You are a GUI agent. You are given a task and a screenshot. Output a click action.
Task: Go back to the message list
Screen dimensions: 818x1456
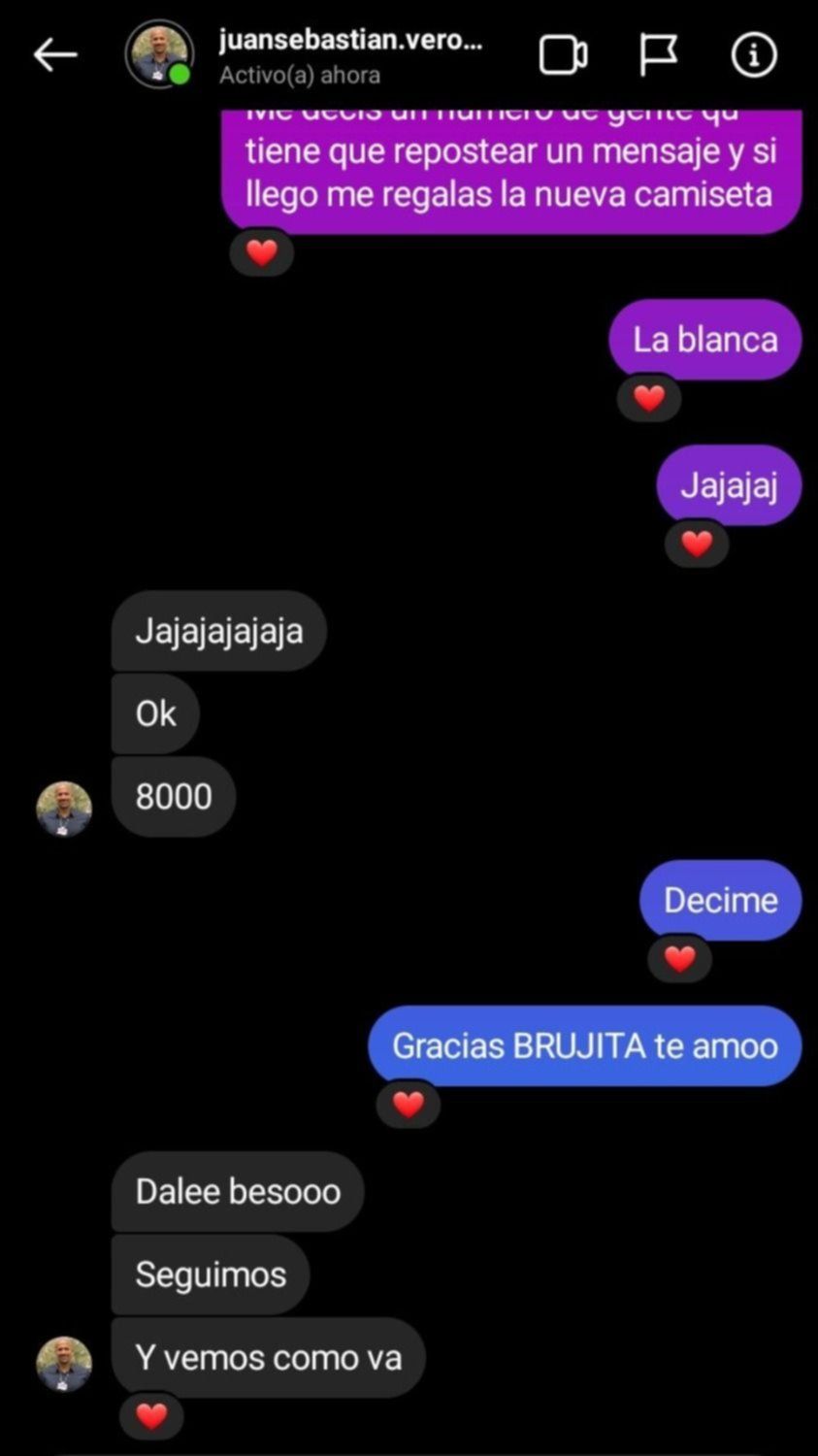[54, 55]
